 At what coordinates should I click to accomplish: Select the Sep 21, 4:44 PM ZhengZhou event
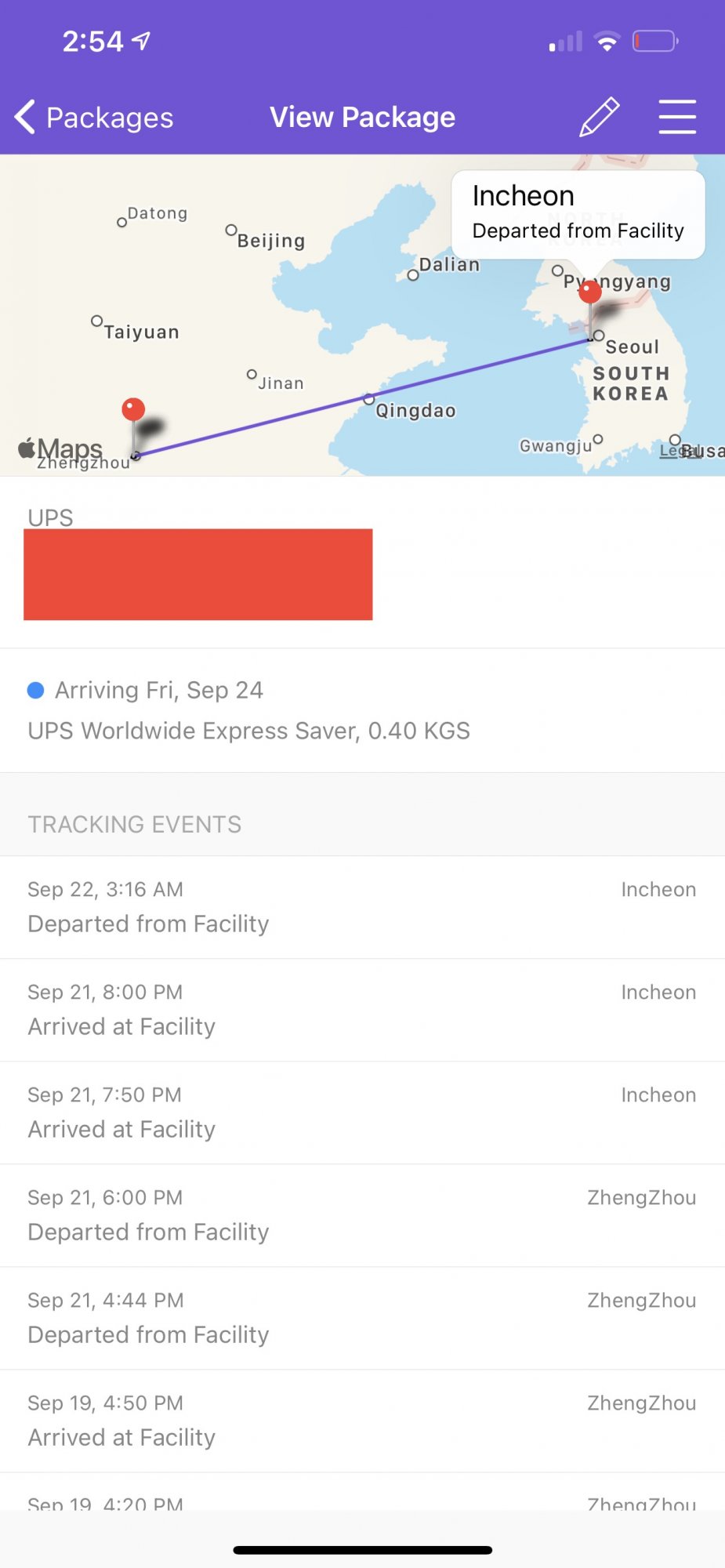click(x=362, y=1318)
